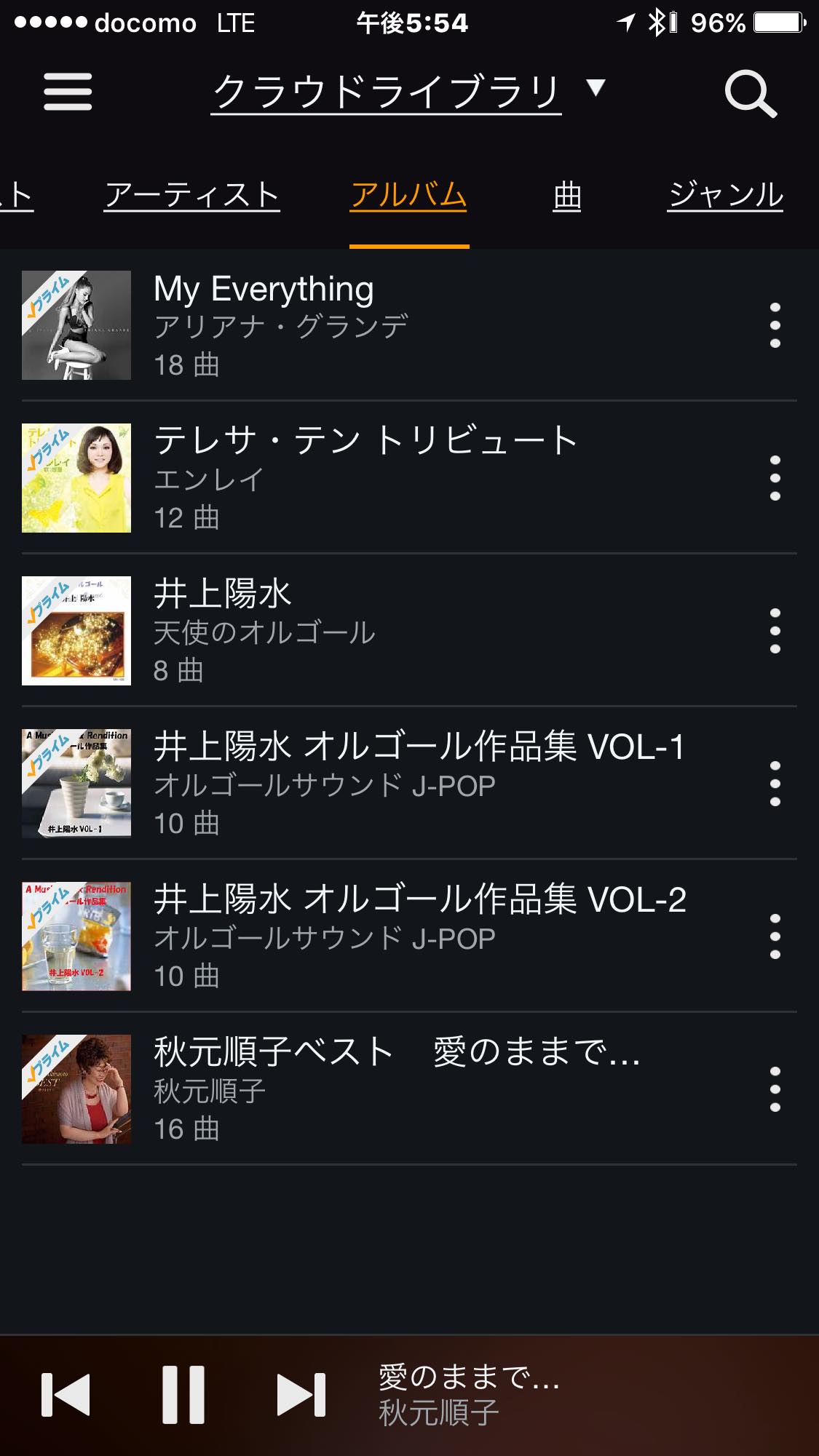Open the search magnifier
This screenshot has width=819, height=1456.
coord(750,93)
